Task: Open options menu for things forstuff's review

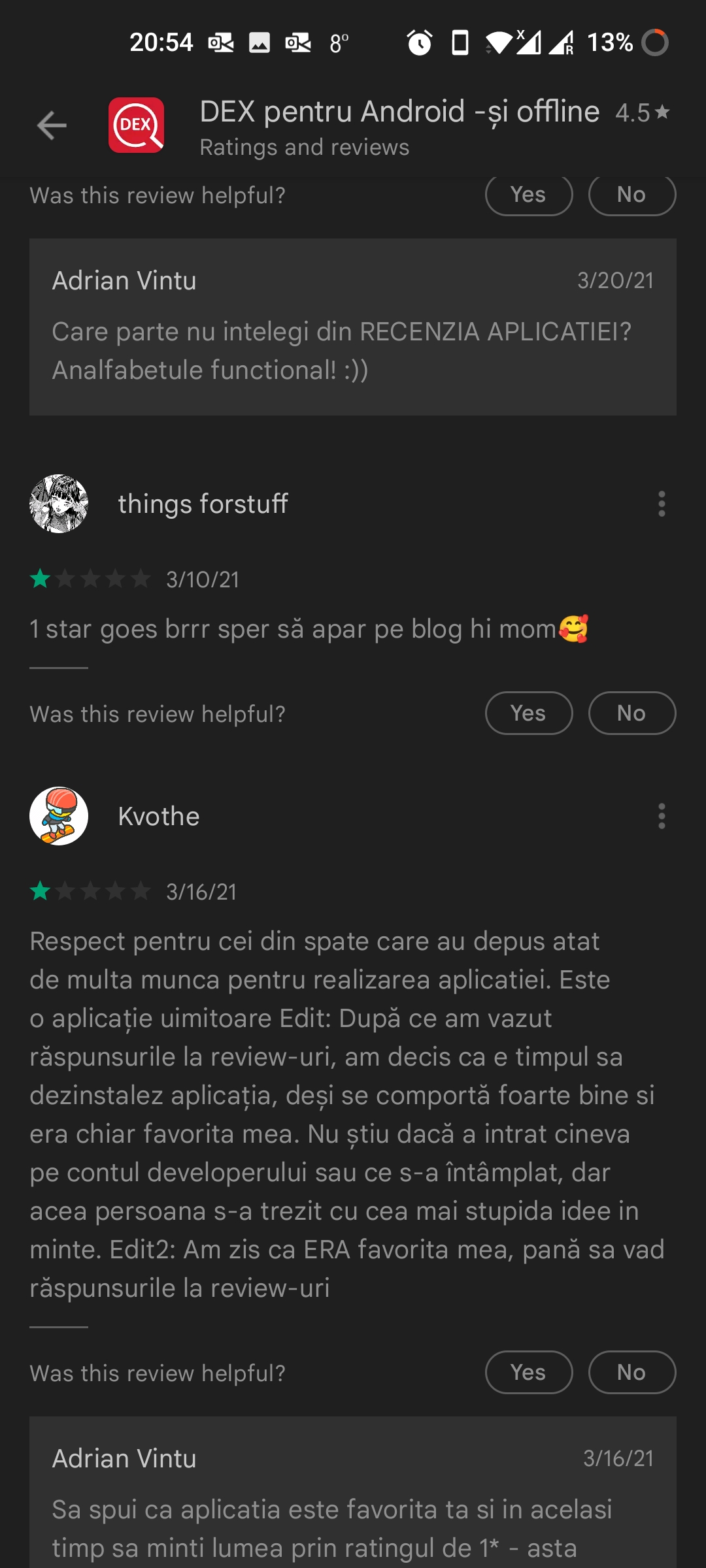Action: tap(662, 504)
